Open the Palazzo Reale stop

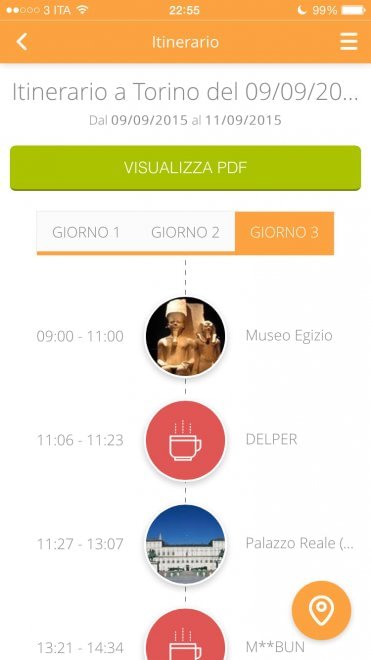(185, 544)
